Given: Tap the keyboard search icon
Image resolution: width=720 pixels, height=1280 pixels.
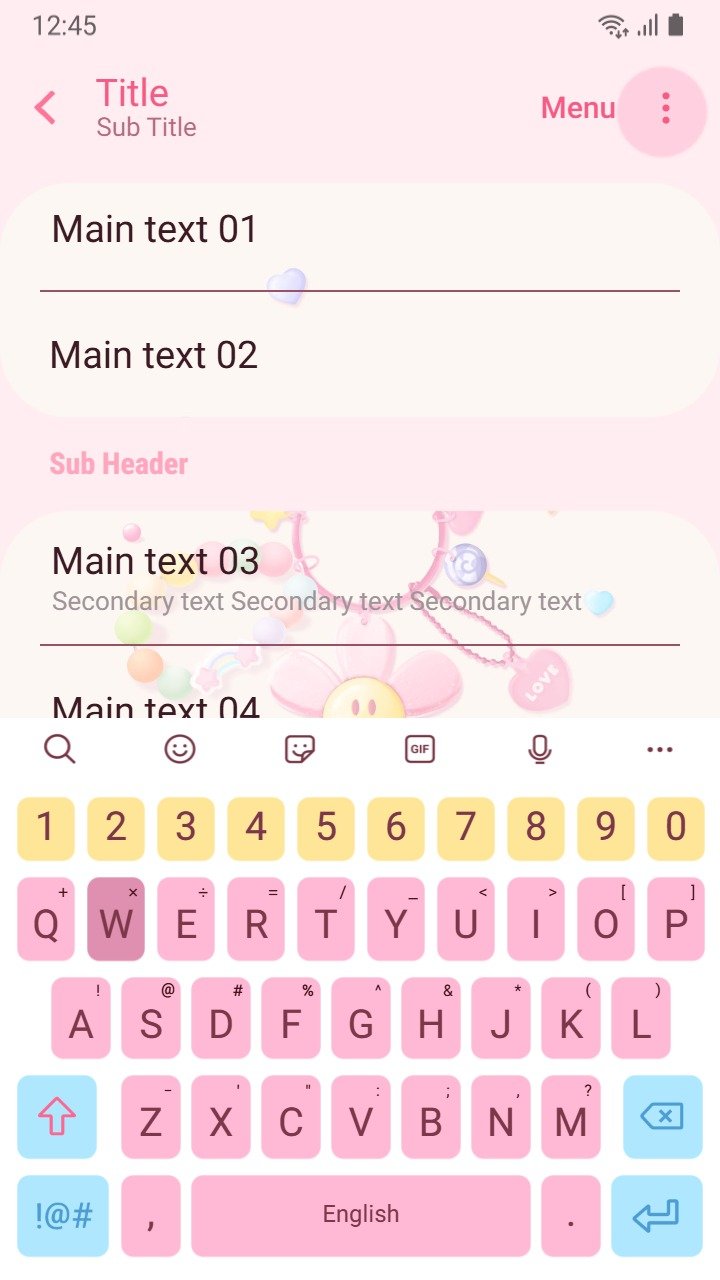Looking at the screenshot, I should click(x=60, y=749).
